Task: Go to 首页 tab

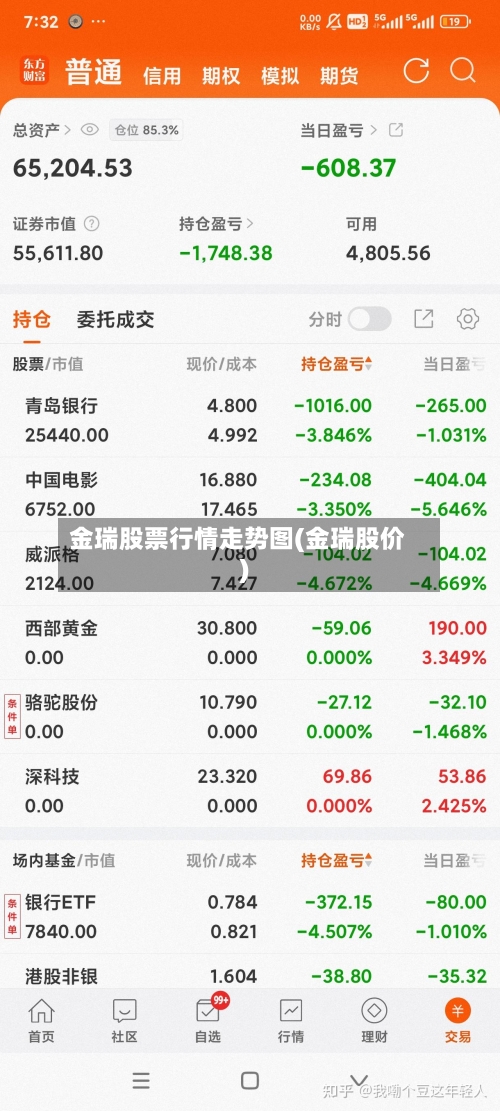Action: pyautogui.click(x=41, y=1020)
